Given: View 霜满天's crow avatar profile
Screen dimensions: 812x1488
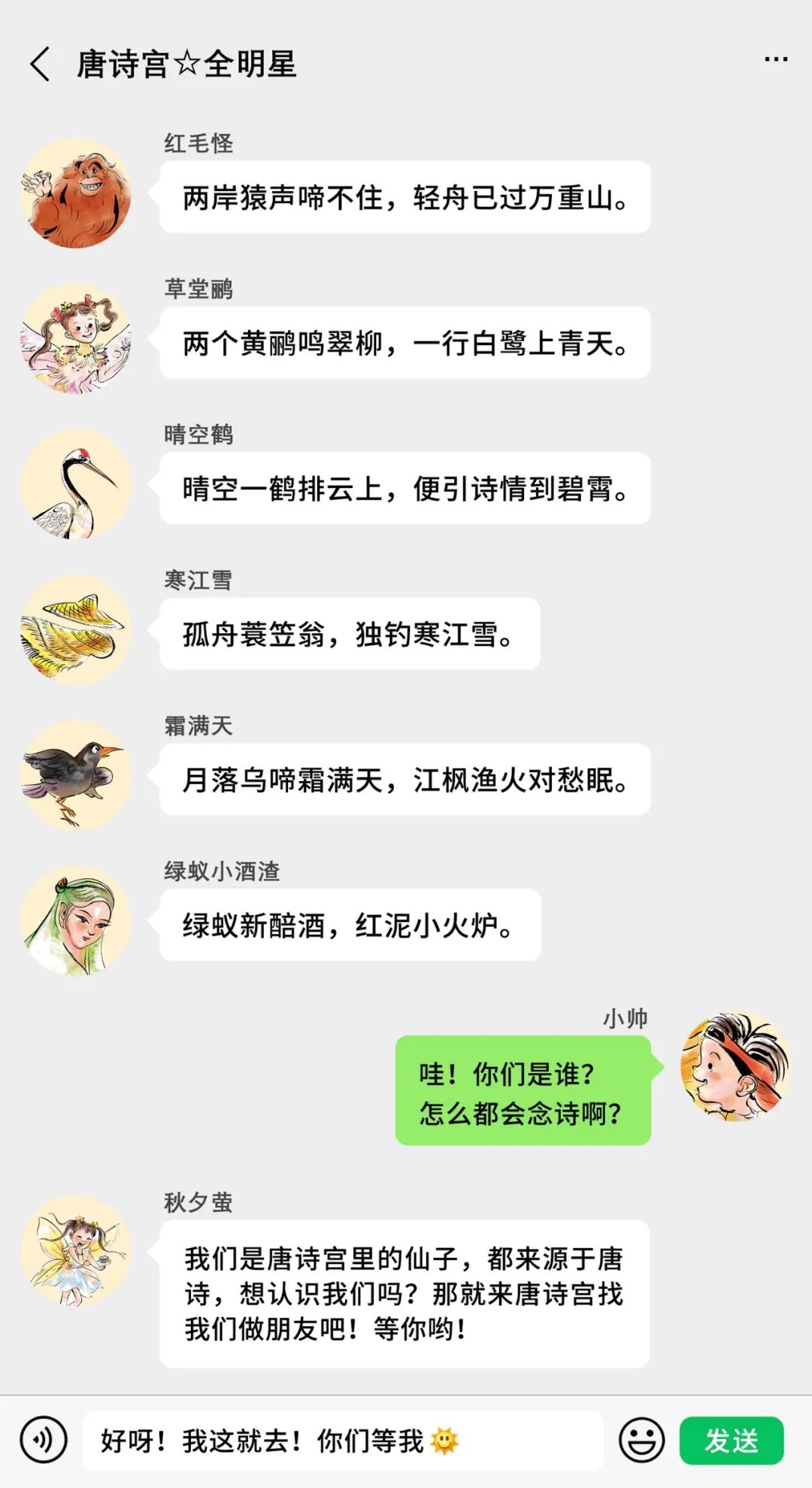Looking at the screenshot, I should [x=76, y=775].
